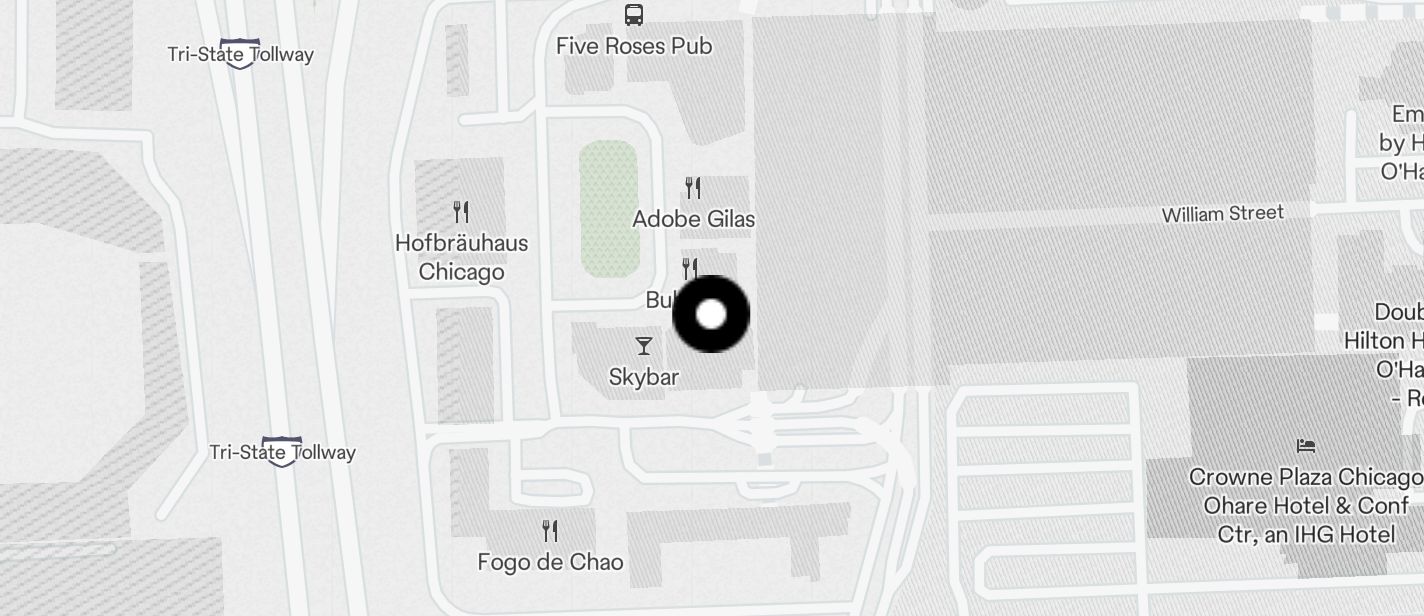Open the Skybar place marker
The image size is (1424, 616).
click(x=644, y=347)
